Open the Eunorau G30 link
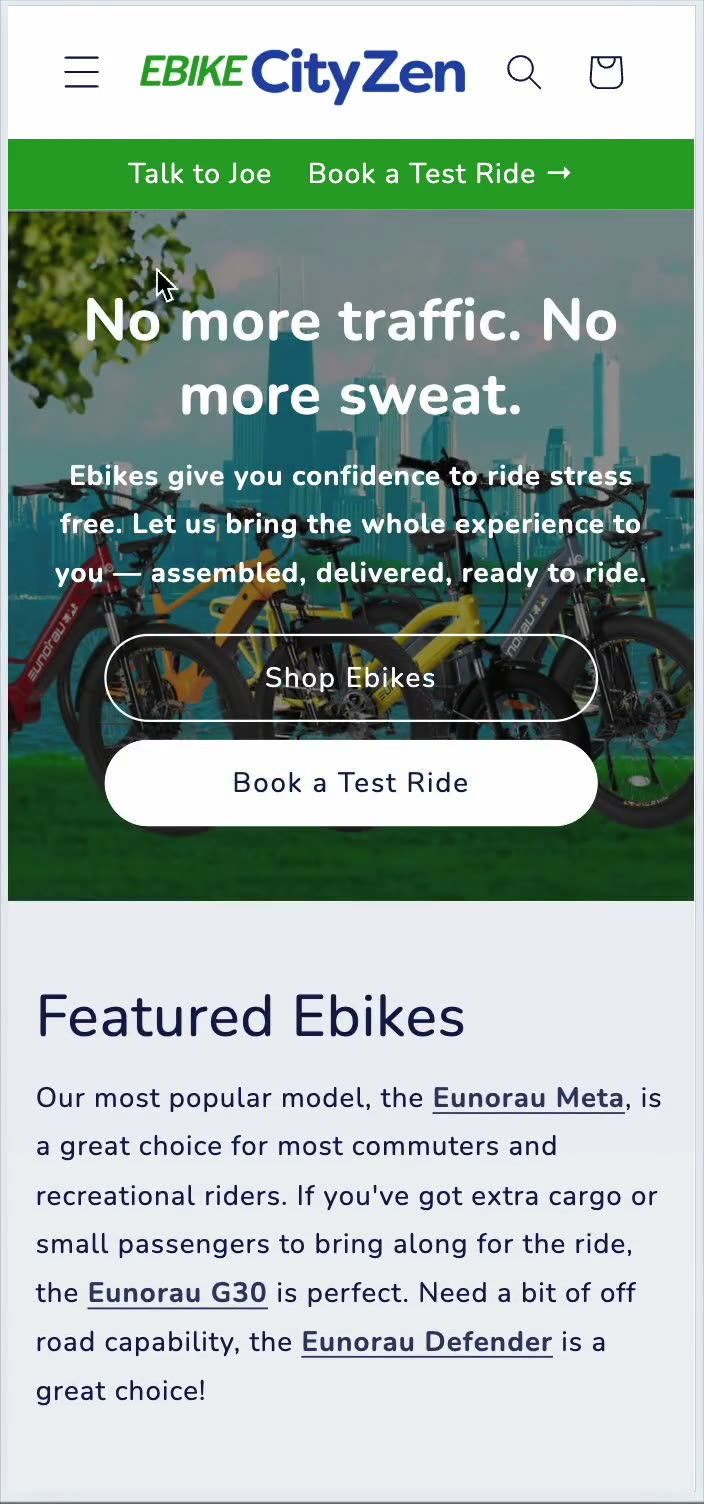The width and height of the screenshot is (704, 1504). click(x=177, y=1293)
